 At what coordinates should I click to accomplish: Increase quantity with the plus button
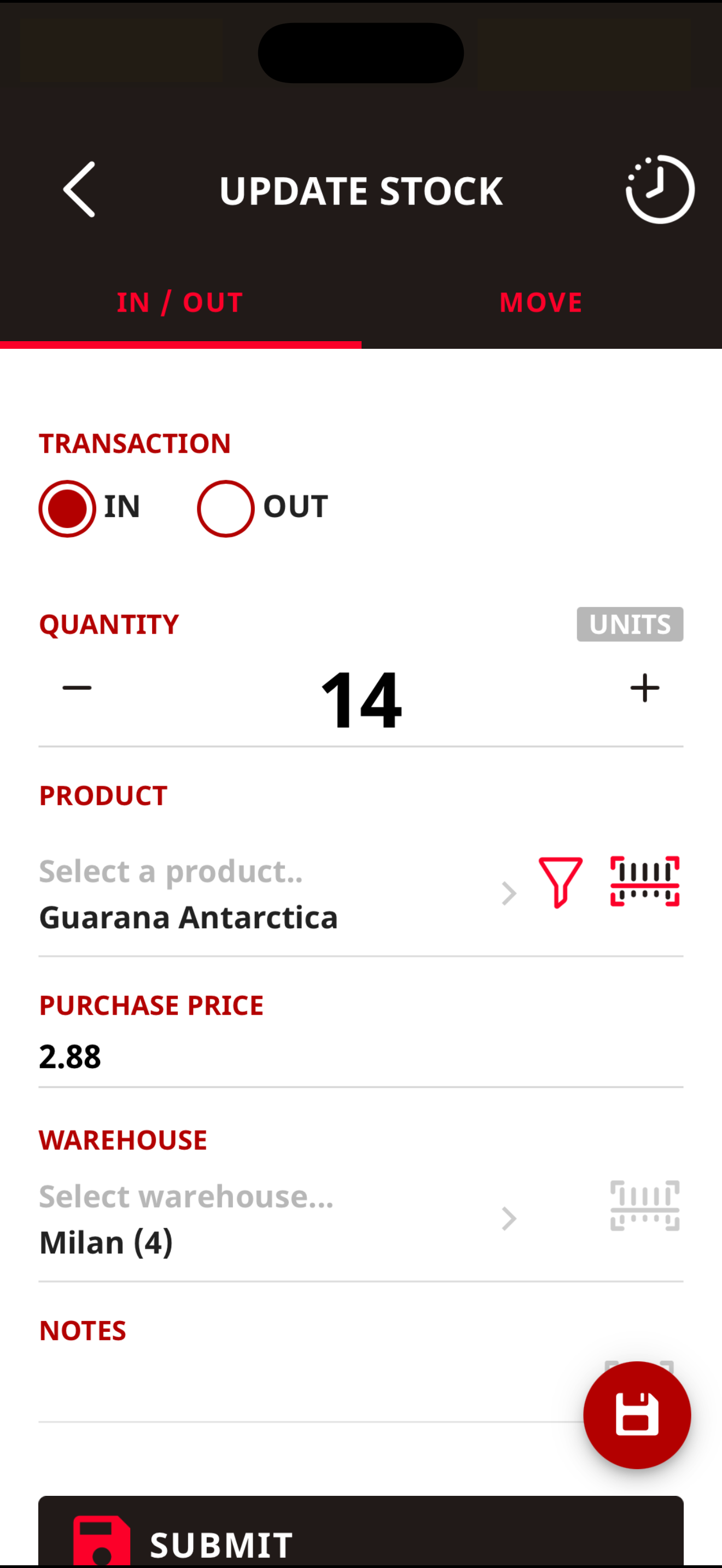(645, 688)
